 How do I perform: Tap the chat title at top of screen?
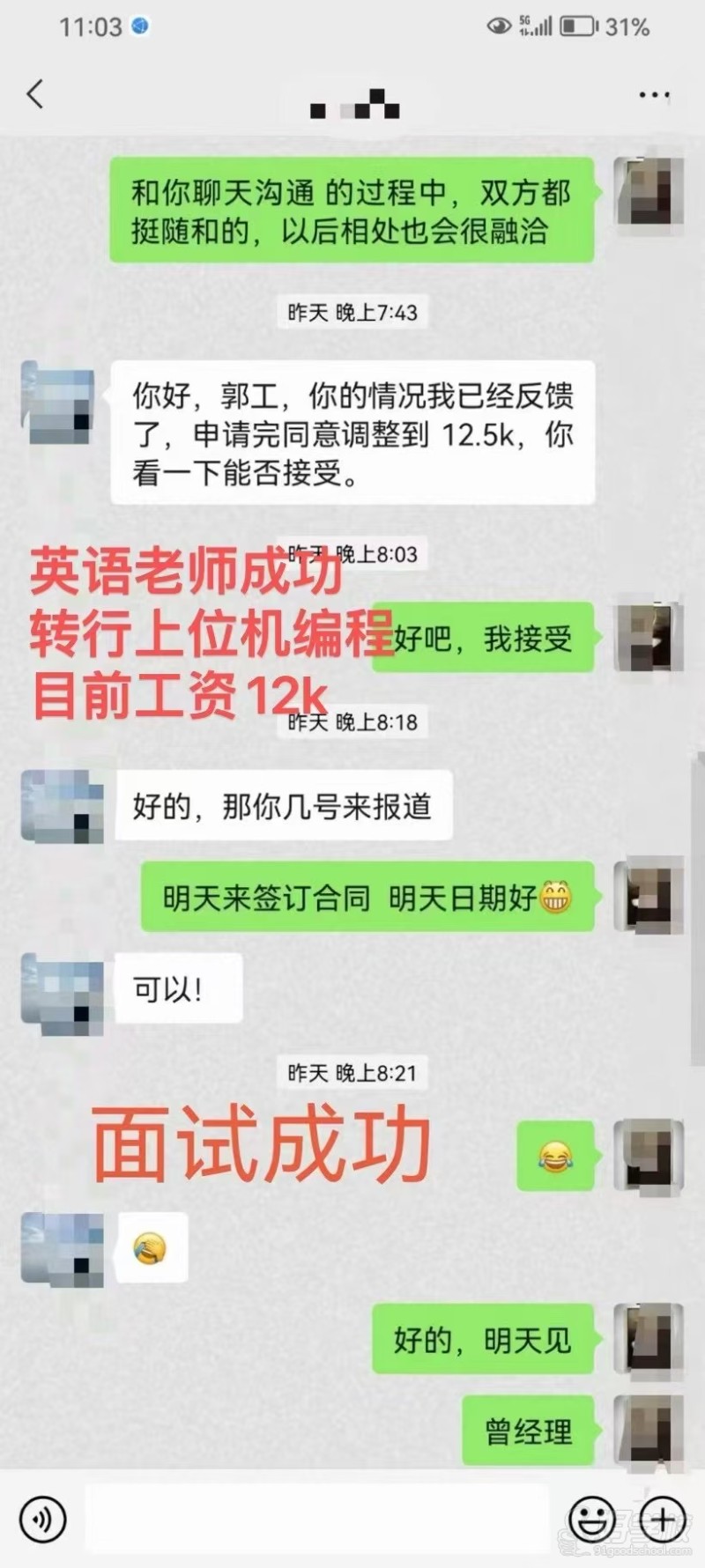pos(352,104)
